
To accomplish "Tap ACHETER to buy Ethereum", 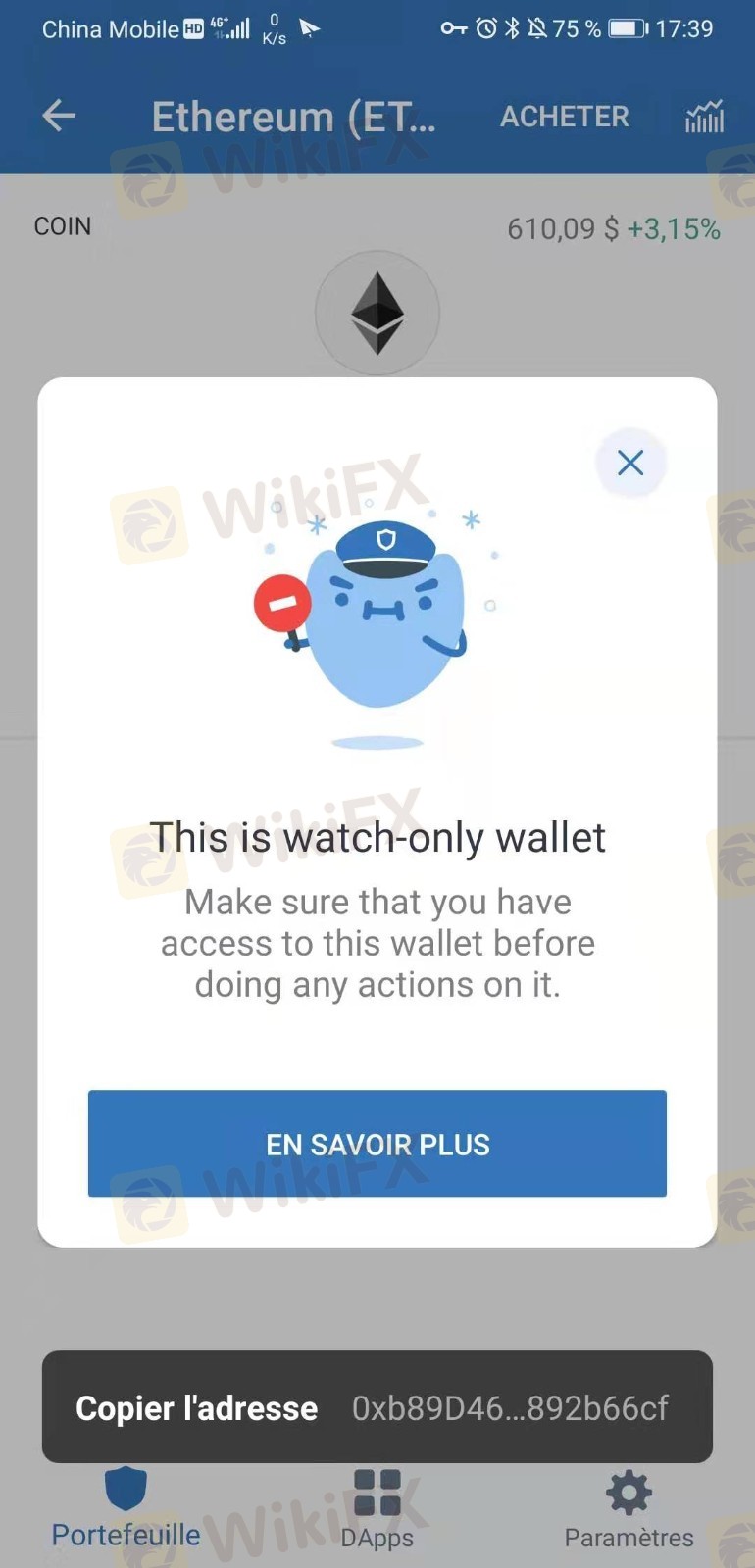I will point(565,117).
